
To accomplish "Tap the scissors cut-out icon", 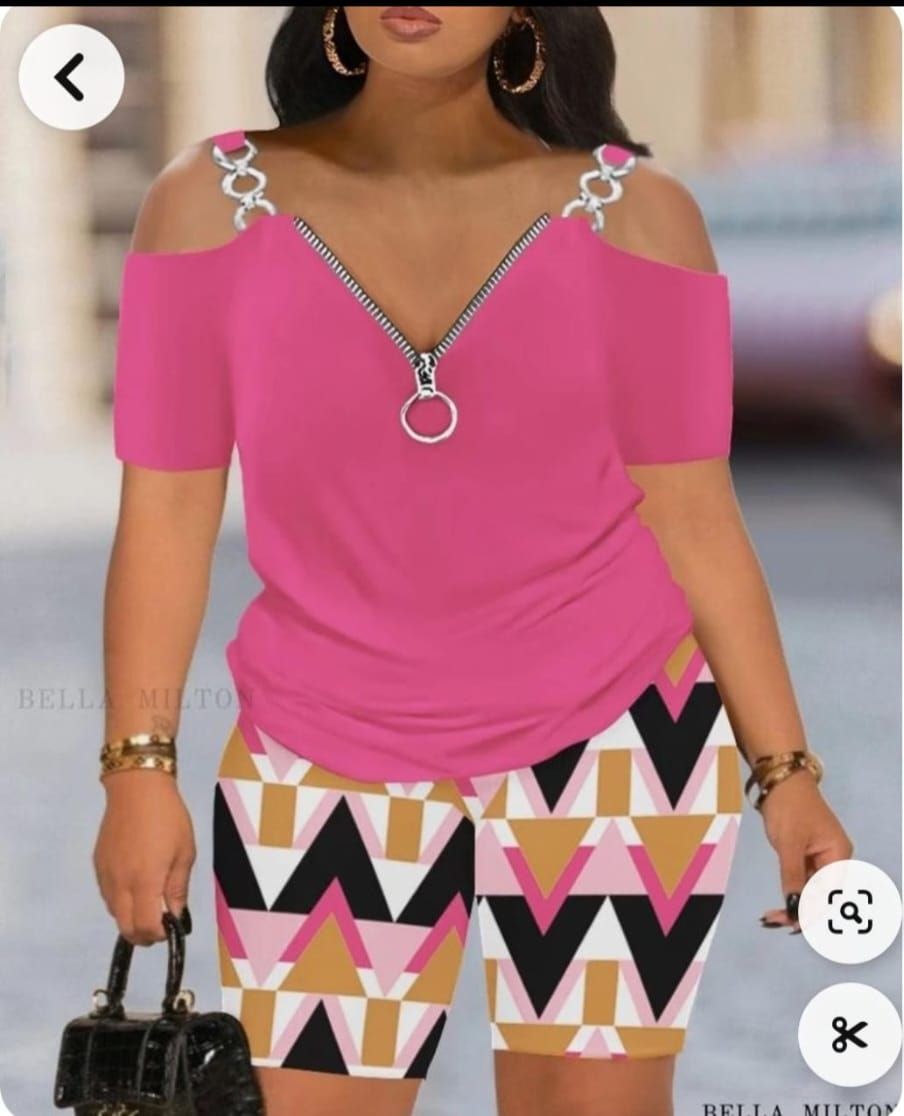I will pos(849,1034).
